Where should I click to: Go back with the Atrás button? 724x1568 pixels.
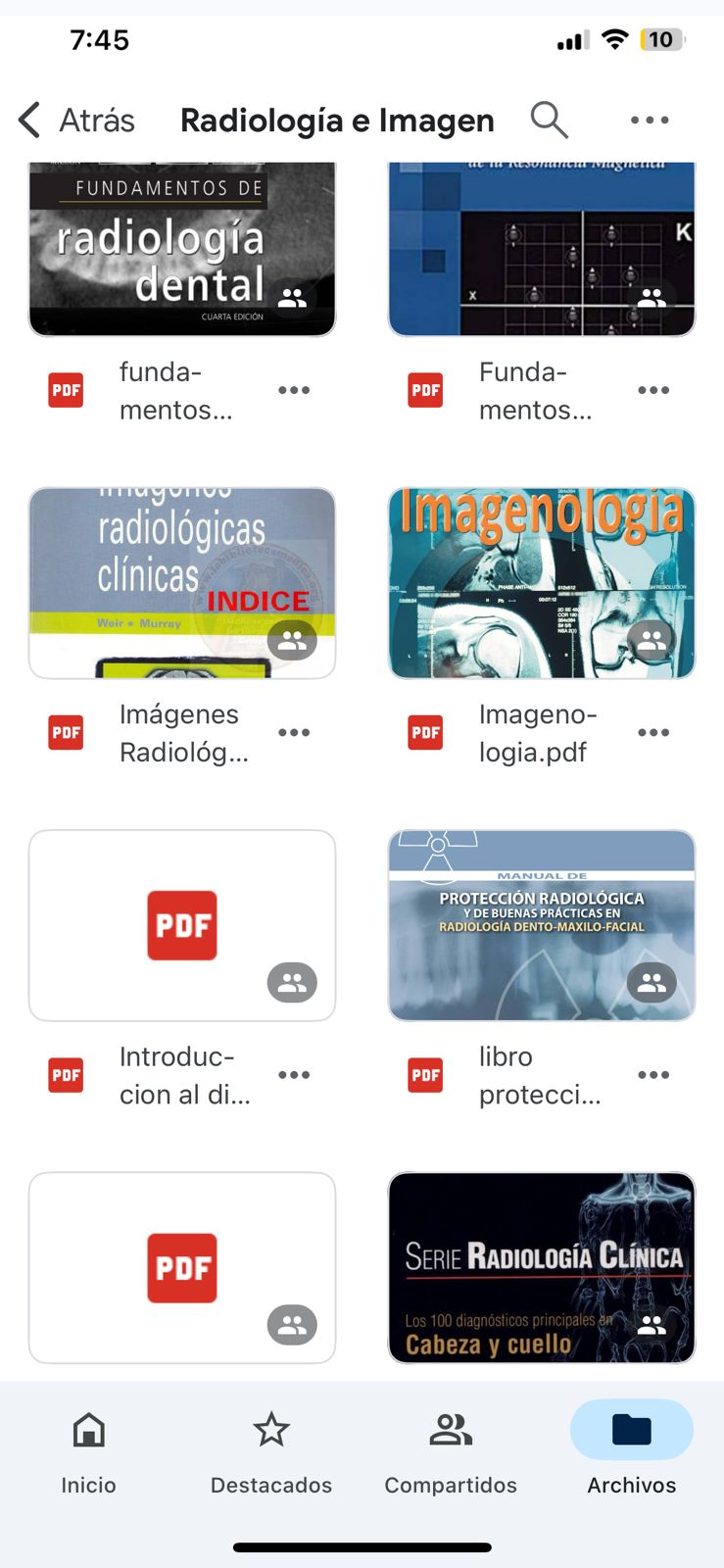point(76,121)
